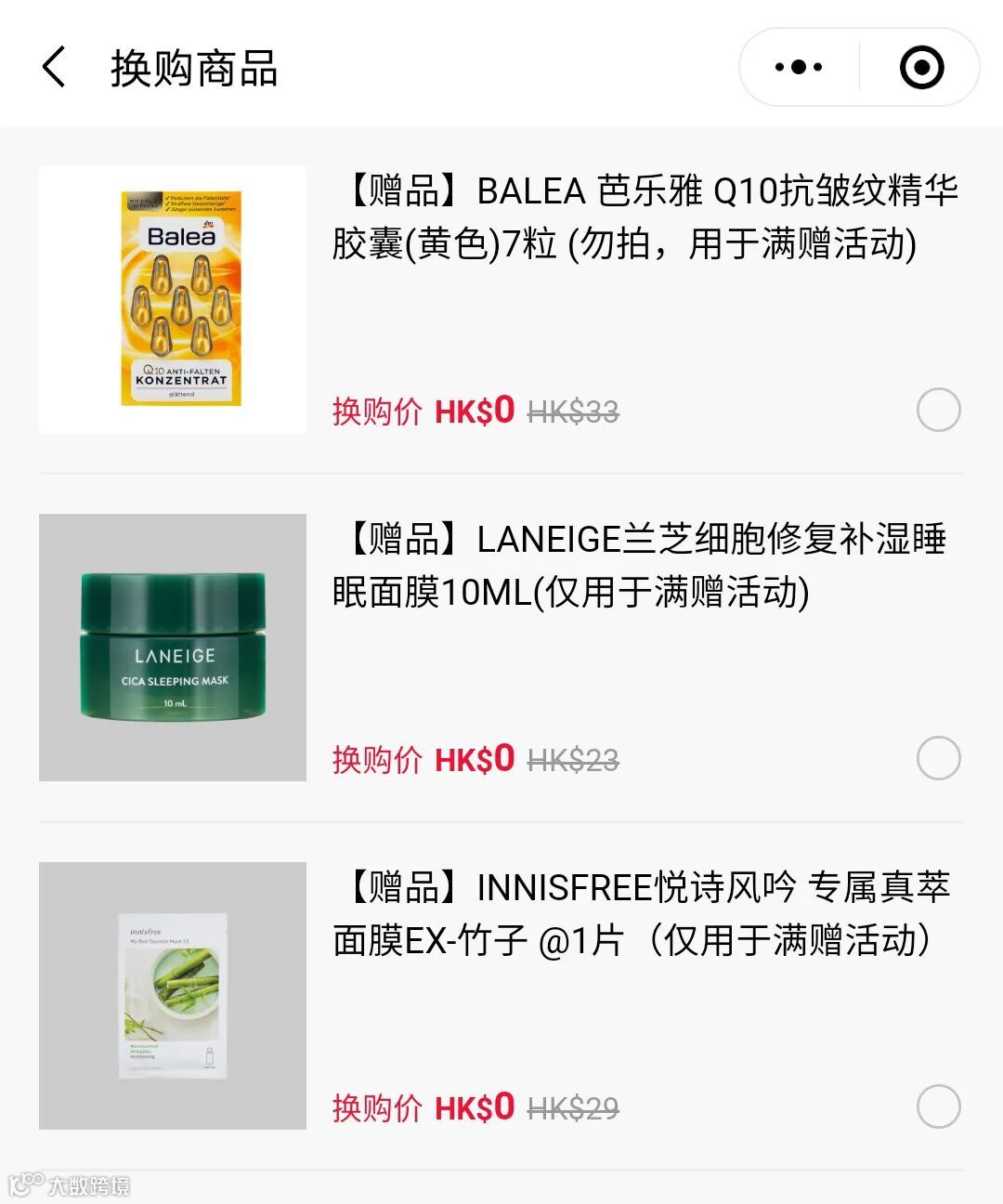Image resolution: width=1003 pixels, height=1204 pixels.
Task: Select the LANEIGE sleeping mask gift
Action: (x=938, y=758)
